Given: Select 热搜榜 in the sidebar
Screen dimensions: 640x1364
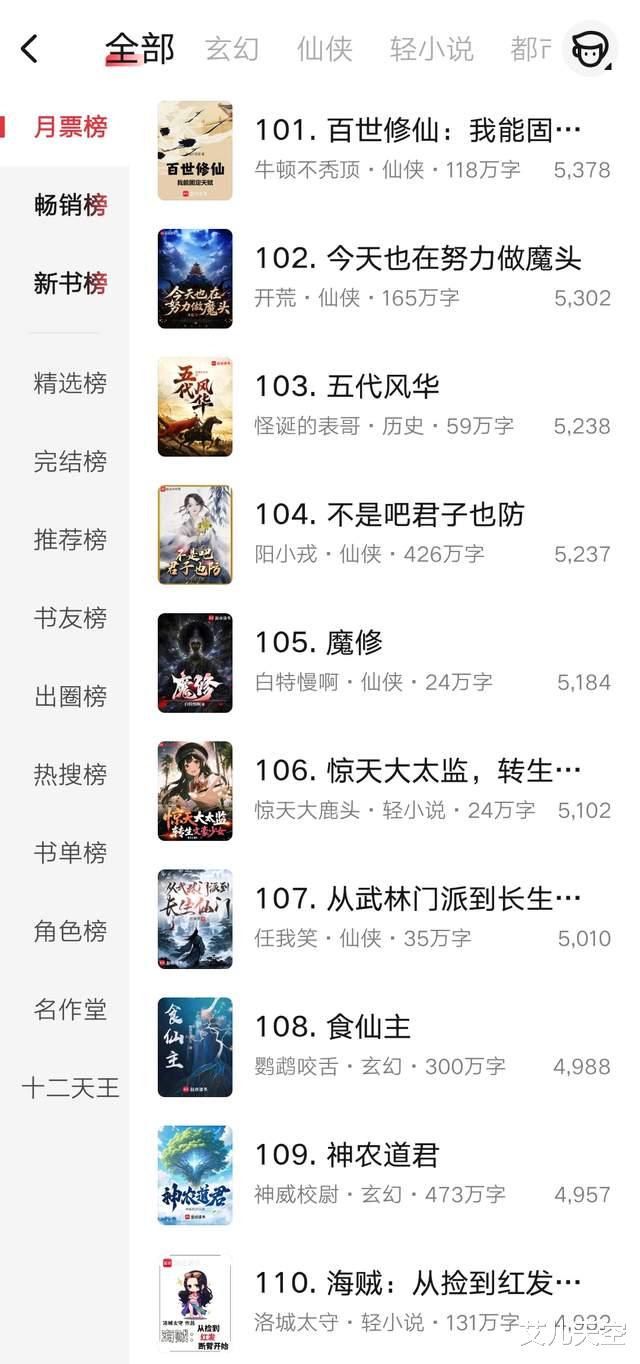Looking at the screenshot, I should pos(70,774).
